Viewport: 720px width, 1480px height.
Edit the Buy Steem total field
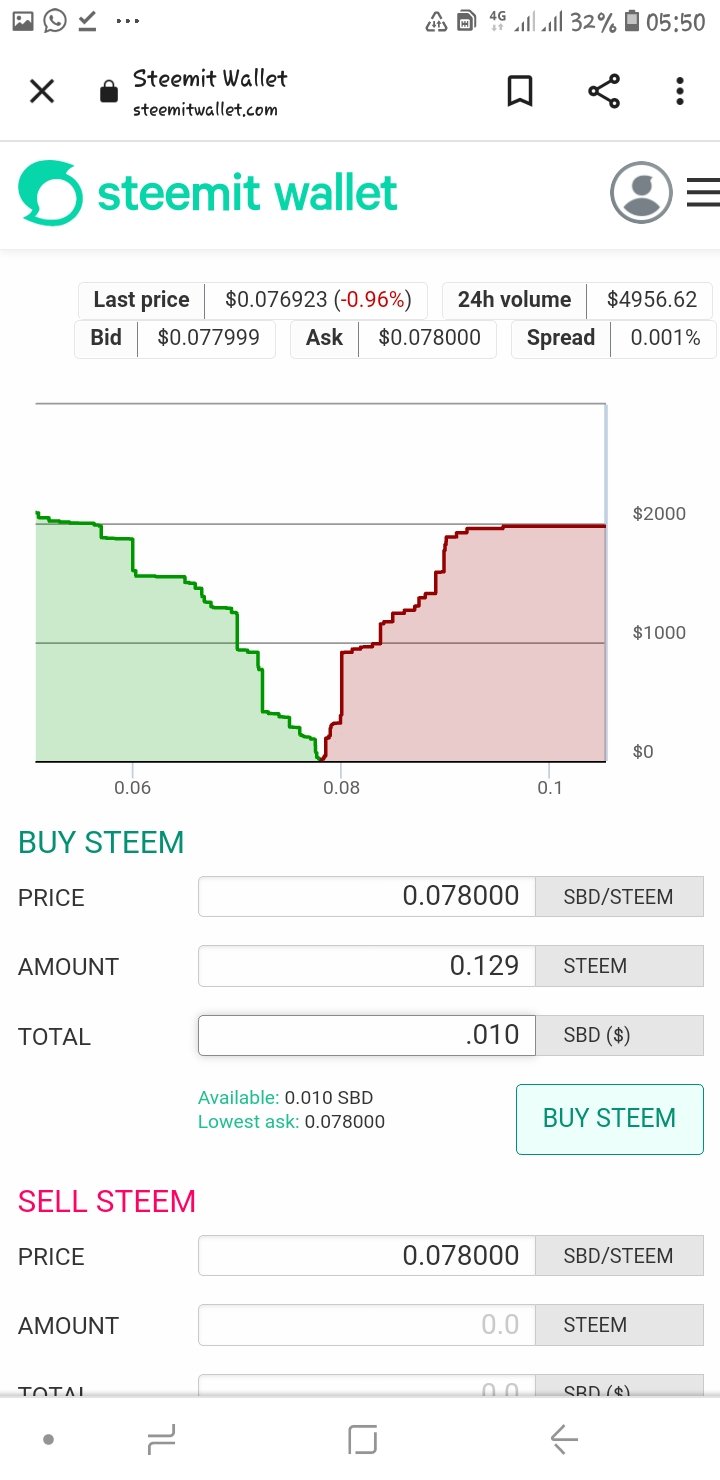tap(367, 1035)
